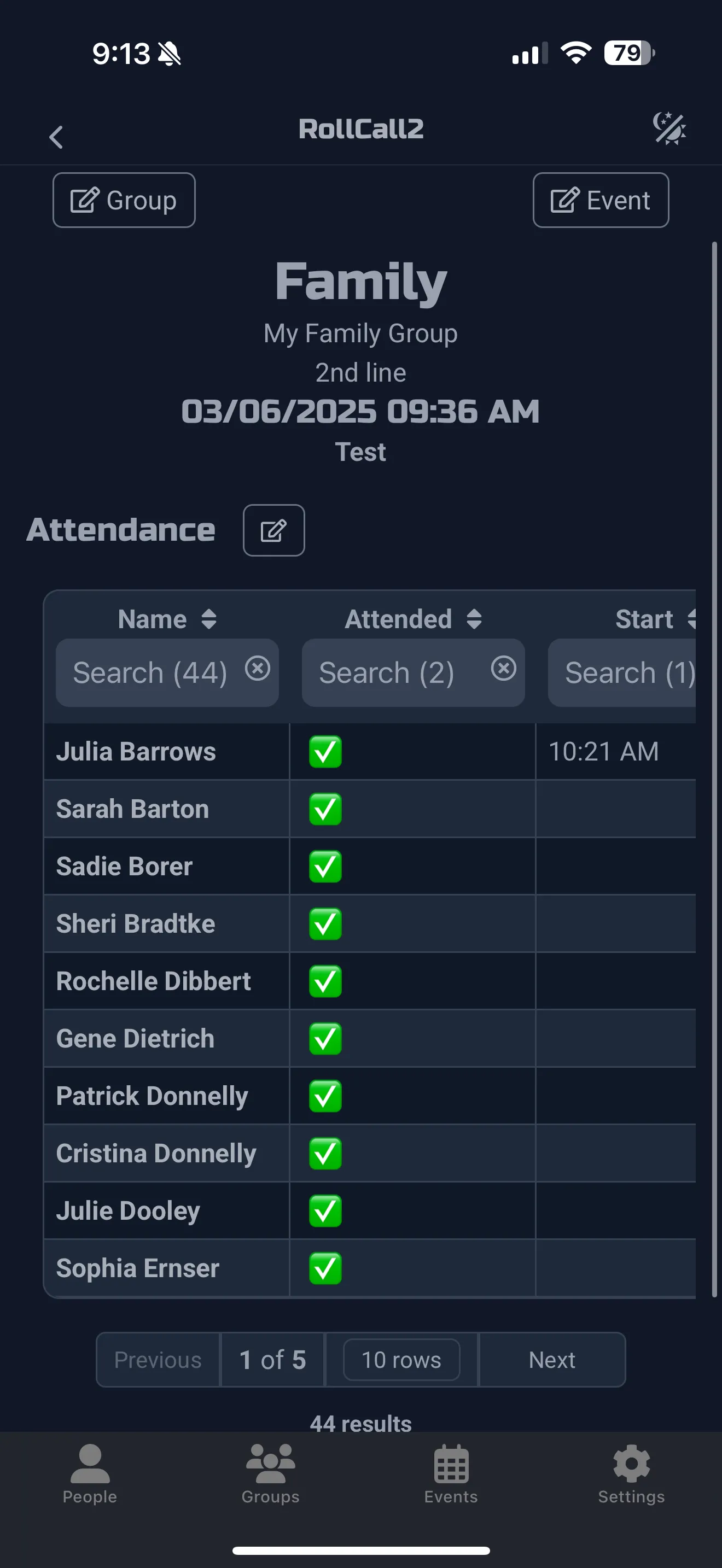Sort table by the Name column
The width and height of the screenshot is (722, 1568).
point(168,618)
